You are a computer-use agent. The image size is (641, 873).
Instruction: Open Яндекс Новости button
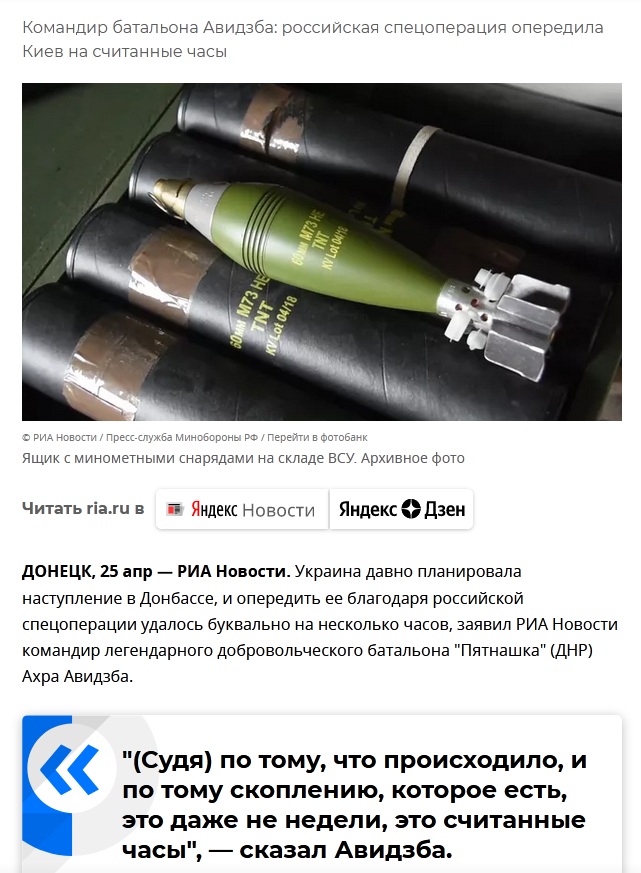click(x=242, y=509)
